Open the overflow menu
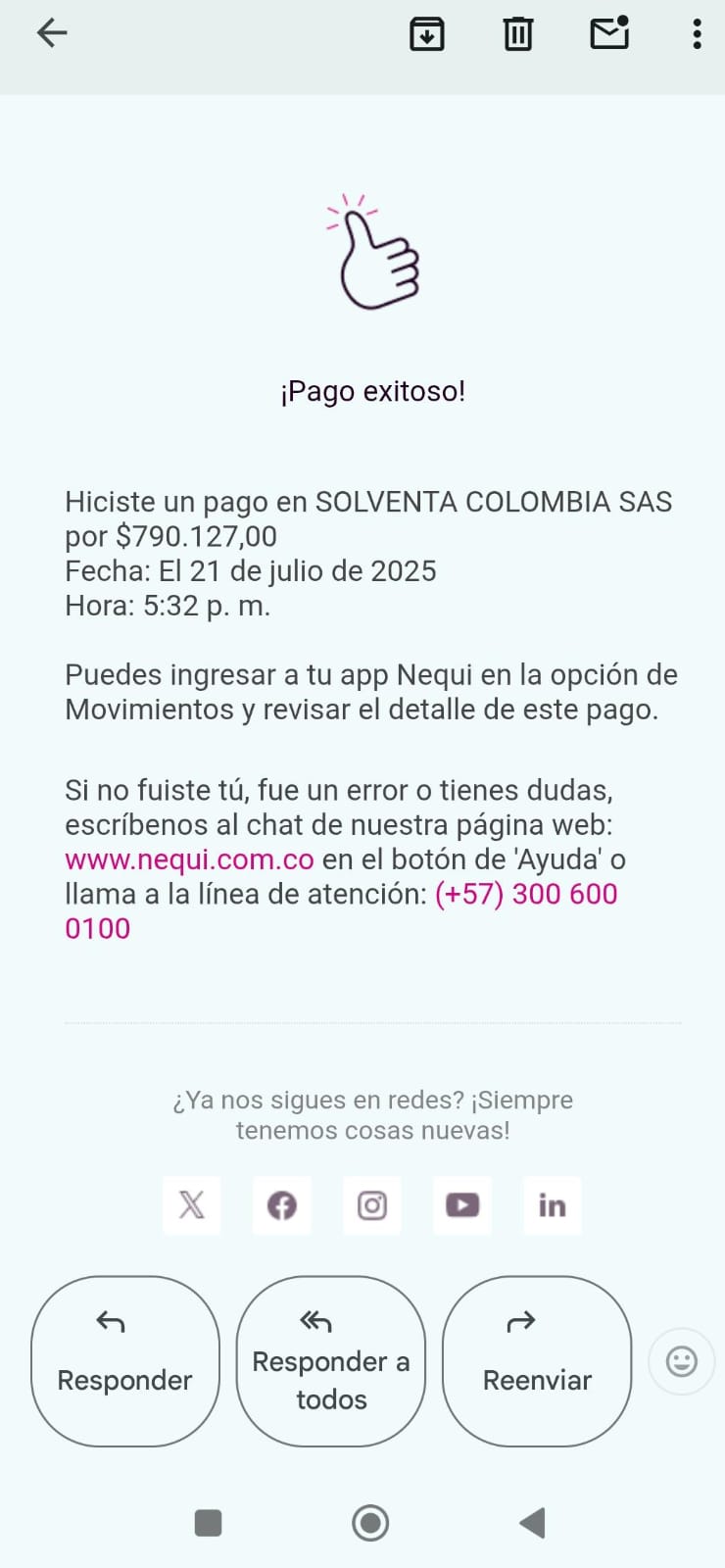Screen dimensions: 725x1568 coord(697,34)
